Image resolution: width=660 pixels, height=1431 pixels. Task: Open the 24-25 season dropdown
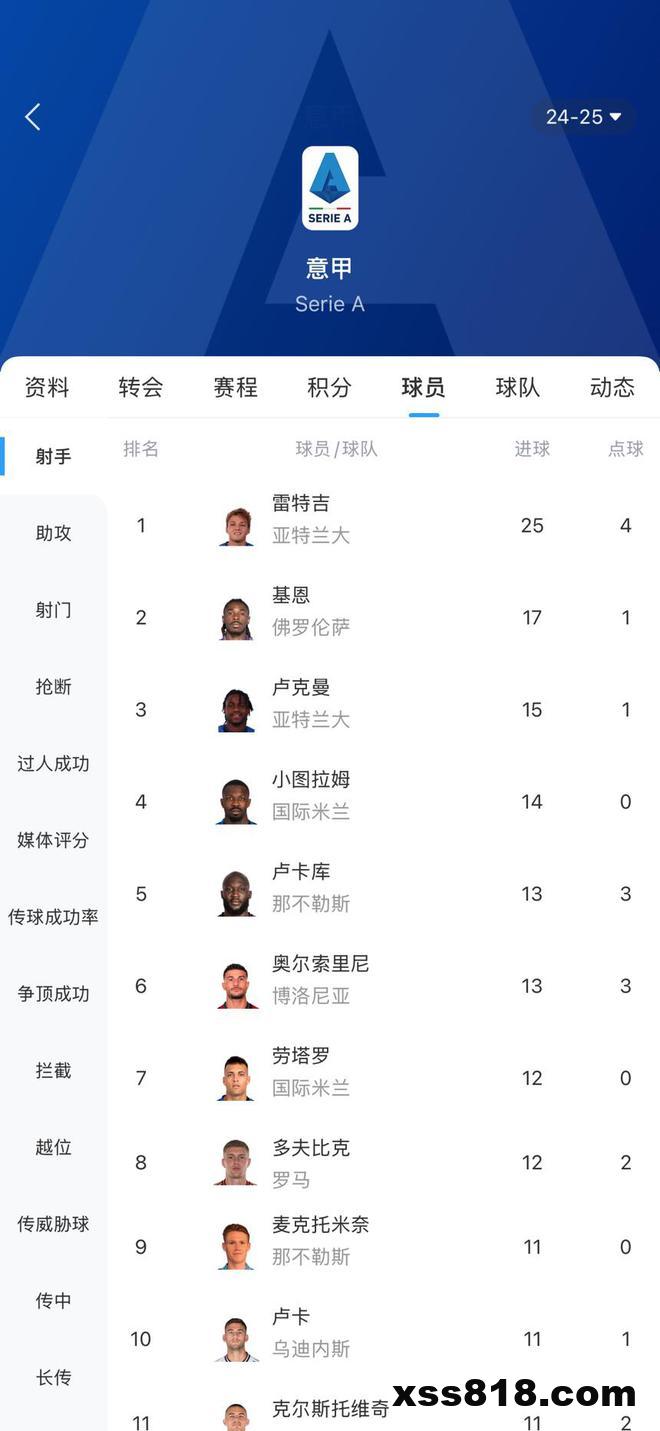point(583,117)
